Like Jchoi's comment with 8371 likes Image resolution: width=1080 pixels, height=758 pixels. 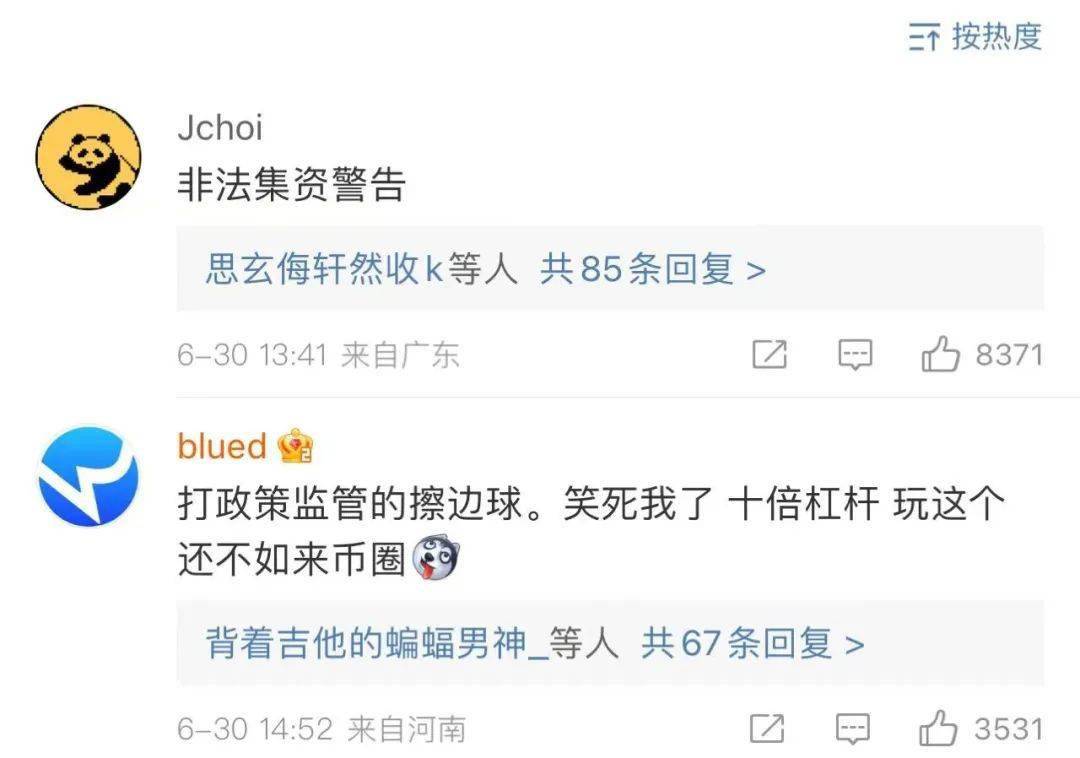941,355
